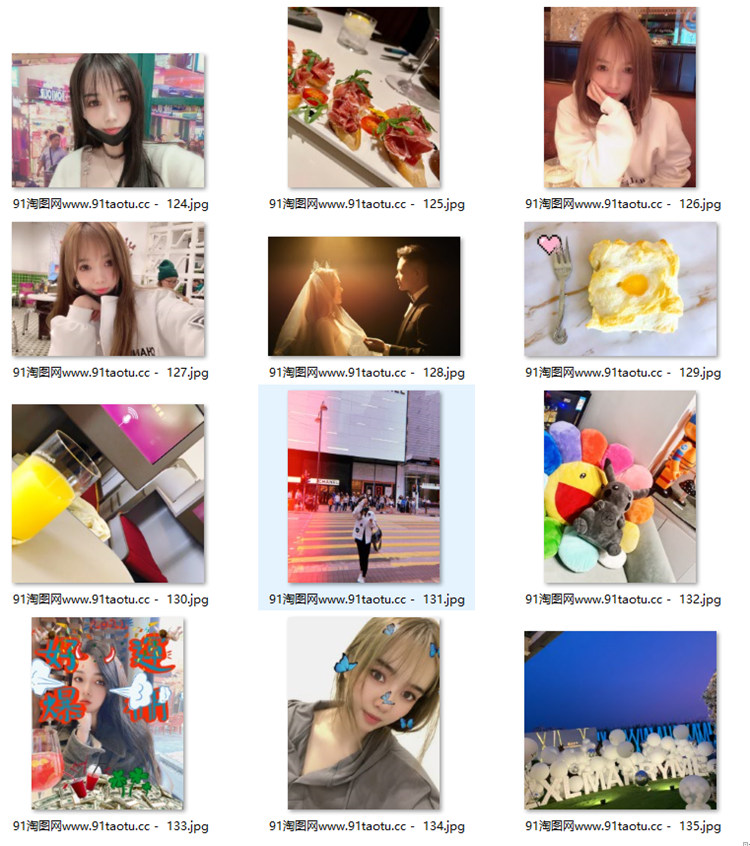750x846 pixels.
Task: Open the wedding photo 128.jpg
Action: (x=364, y=296)
